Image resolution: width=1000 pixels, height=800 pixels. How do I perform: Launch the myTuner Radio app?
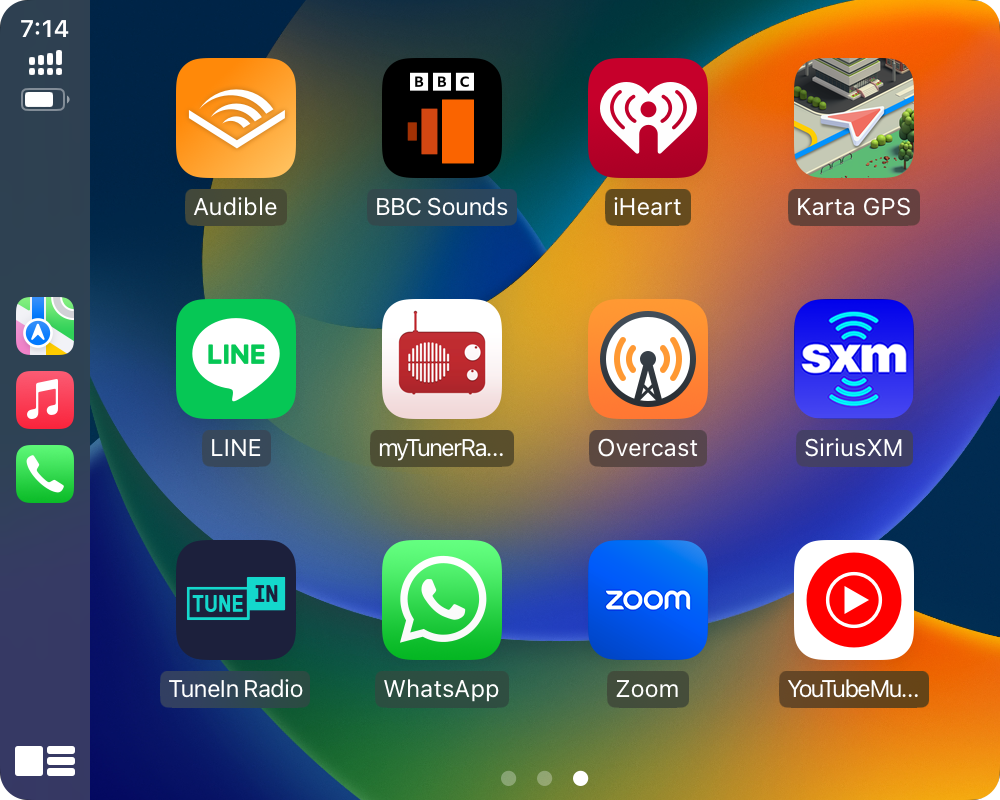pyautogui.click(x=442, y=359)
